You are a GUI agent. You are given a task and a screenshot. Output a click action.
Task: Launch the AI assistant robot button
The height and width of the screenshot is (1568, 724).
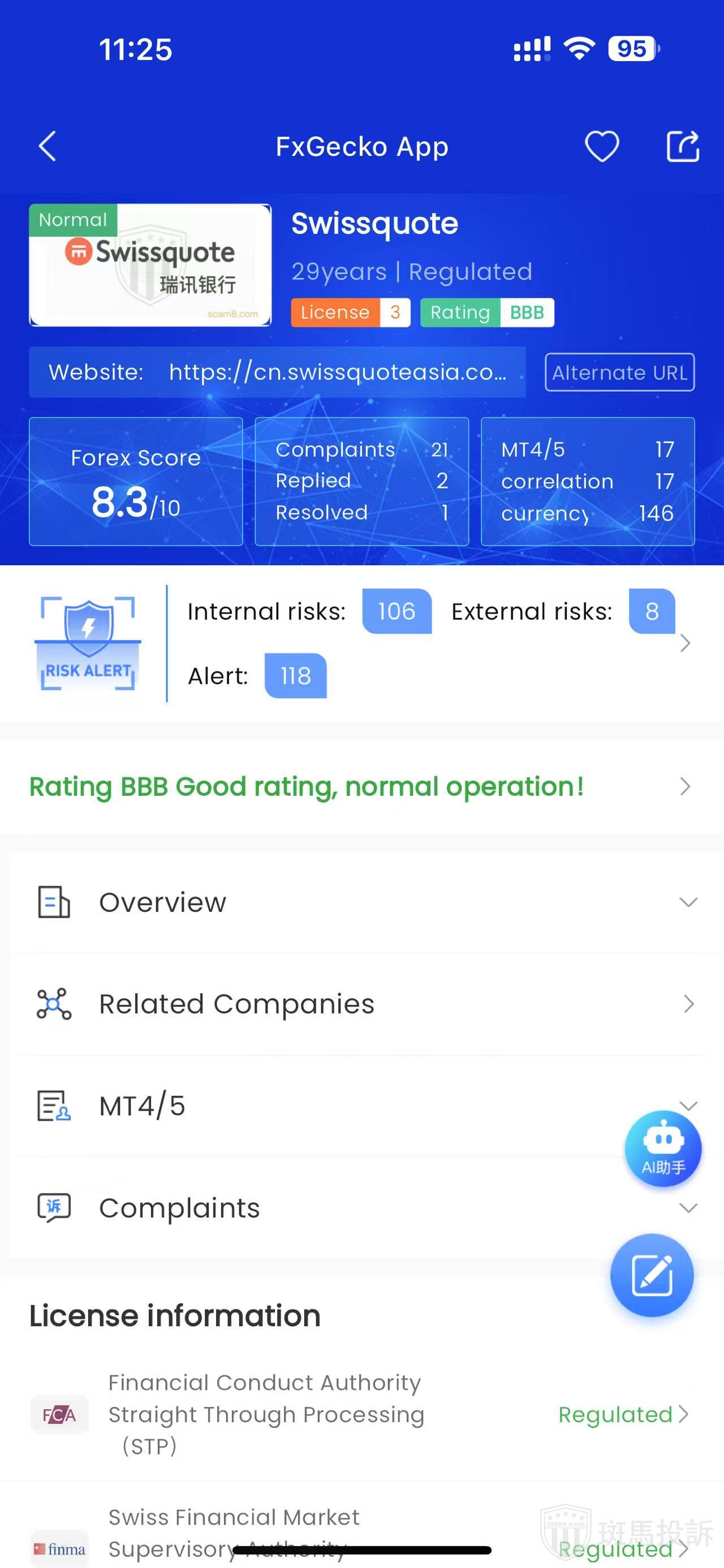pos(662,1149)
